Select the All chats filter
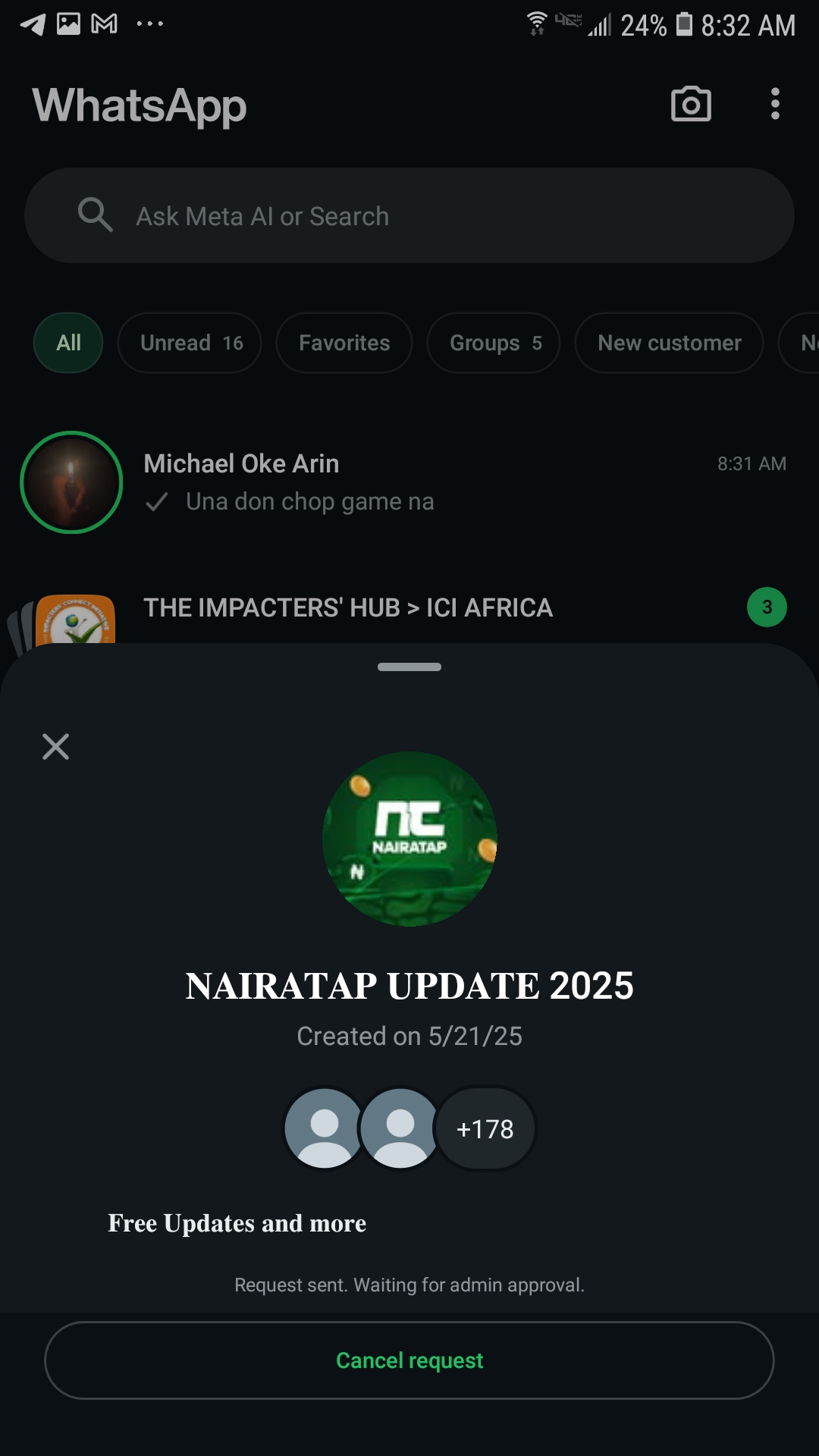 (68, 343)
